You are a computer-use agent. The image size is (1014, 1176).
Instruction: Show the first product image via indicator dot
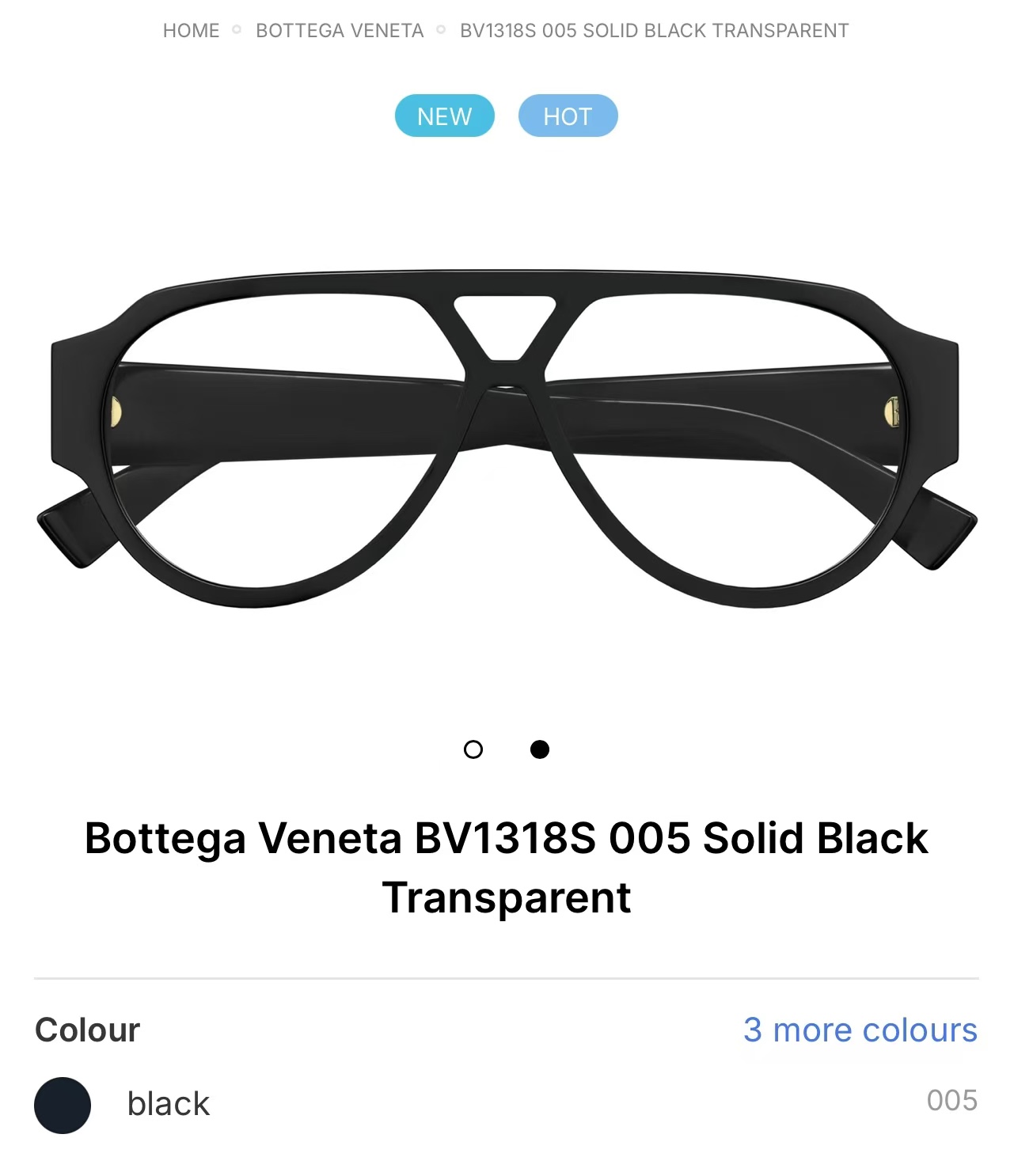(x=473, y=749)
